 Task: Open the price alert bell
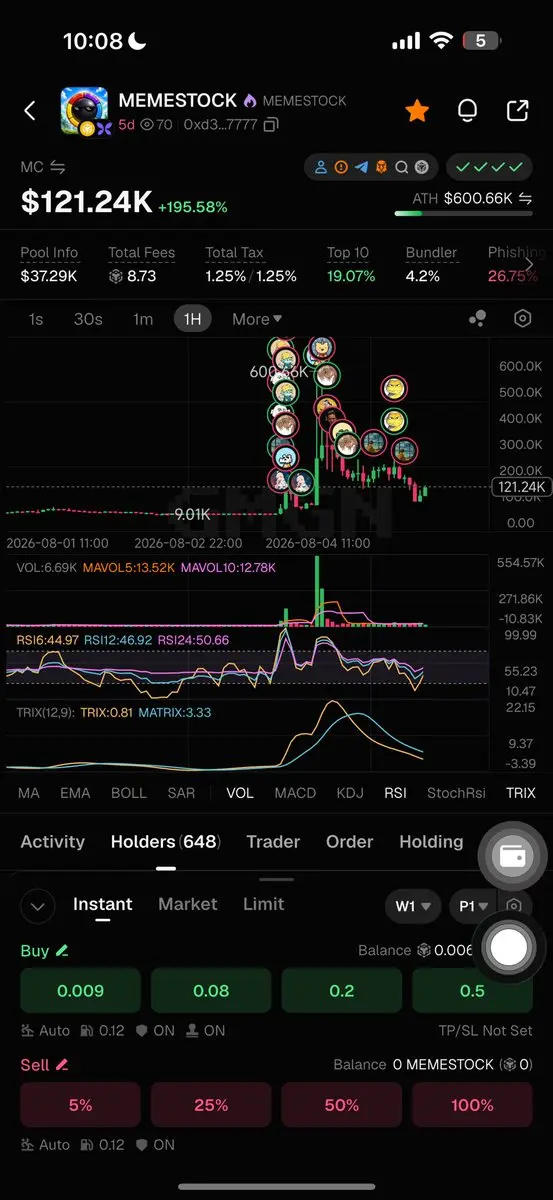(467, 111)
